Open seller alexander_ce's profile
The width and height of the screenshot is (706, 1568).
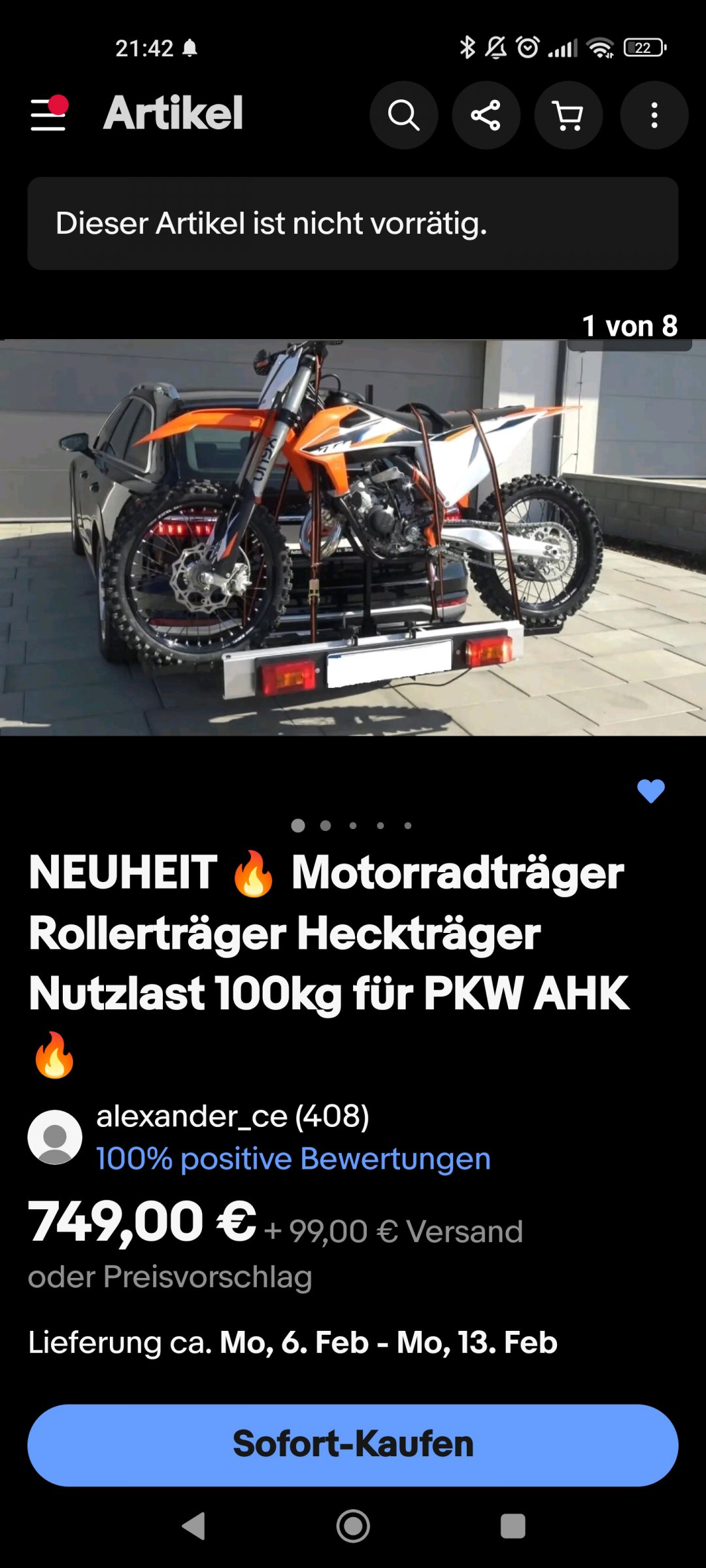pyautogui.click(x=233, y=1117)
